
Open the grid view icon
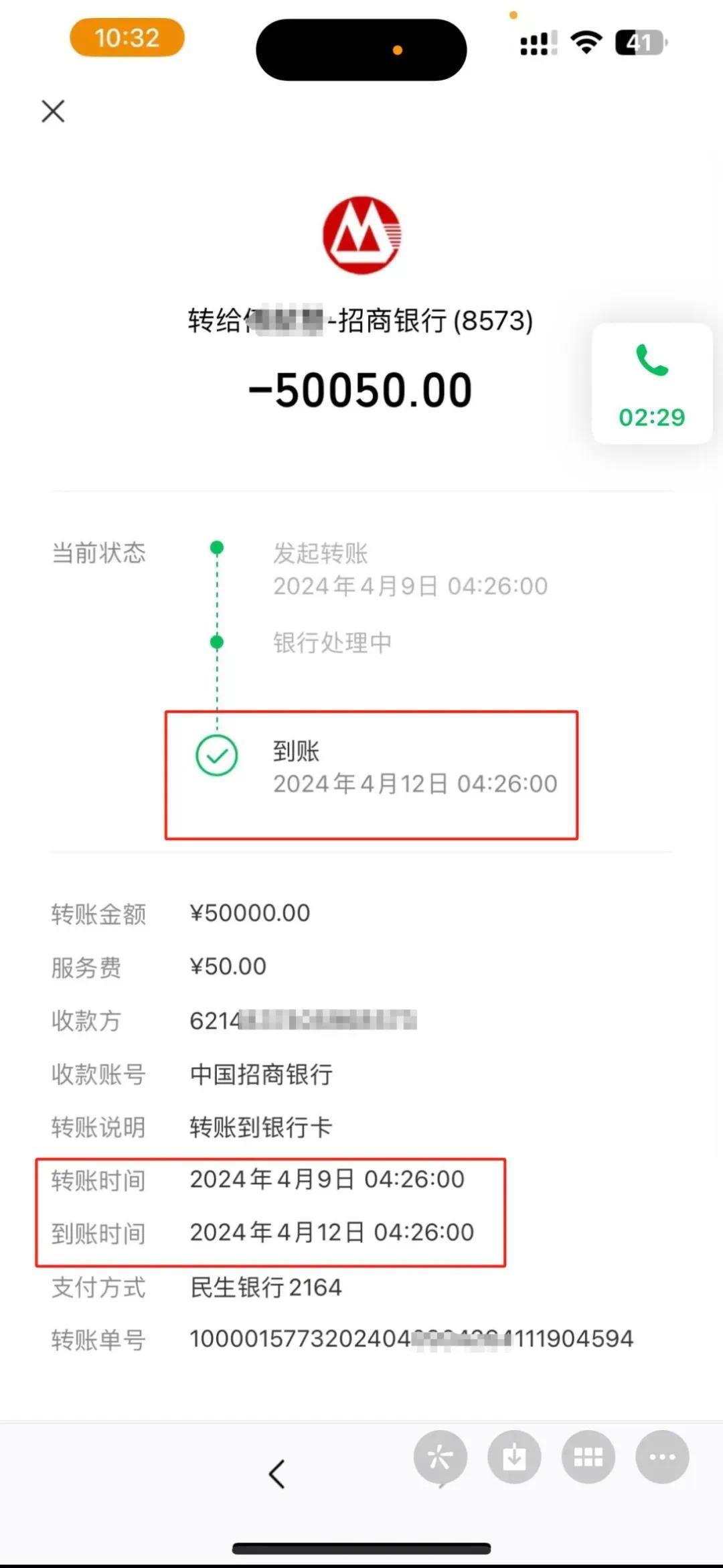(588, 1457)
